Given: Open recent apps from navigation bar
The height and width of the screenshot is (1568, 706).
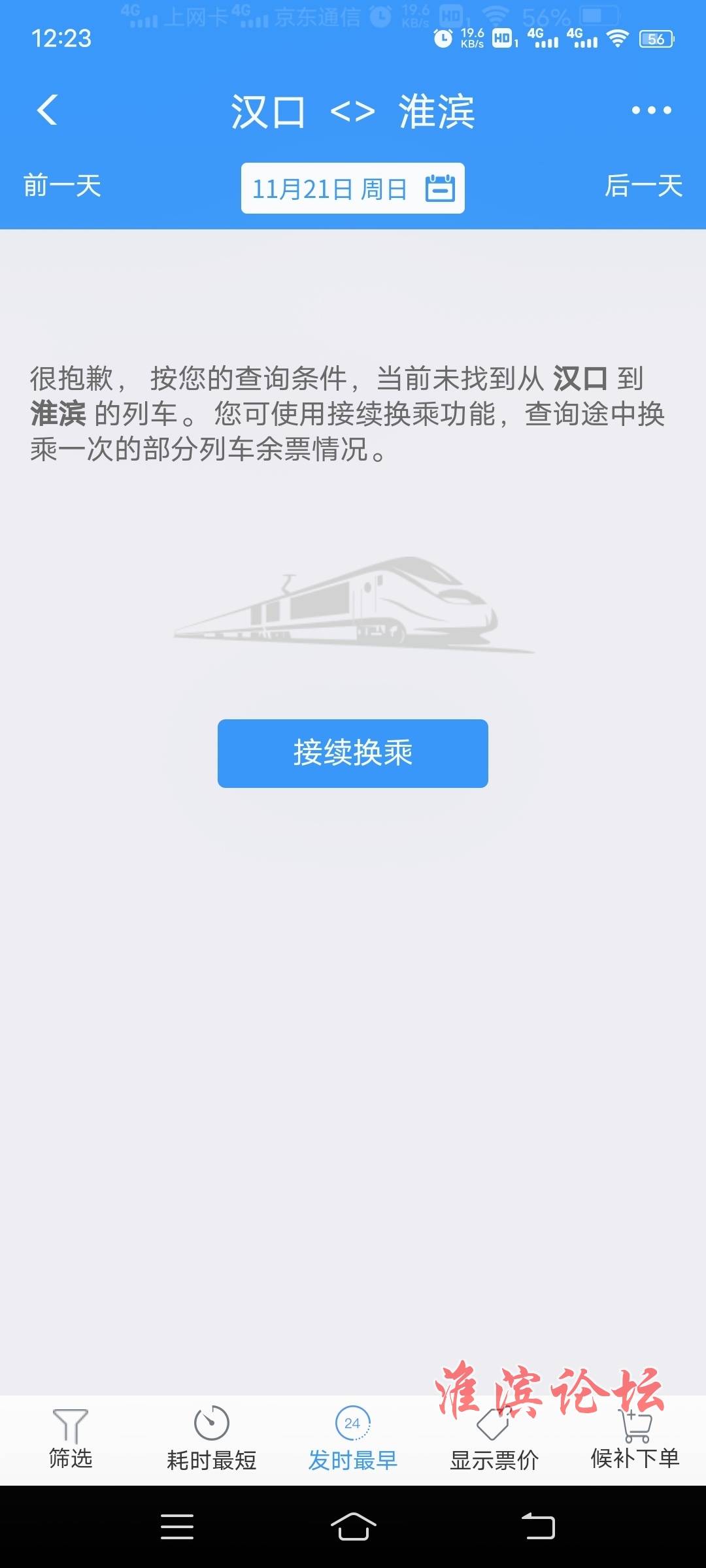Looking at the screenshot, I should (x=177, y=1527).
